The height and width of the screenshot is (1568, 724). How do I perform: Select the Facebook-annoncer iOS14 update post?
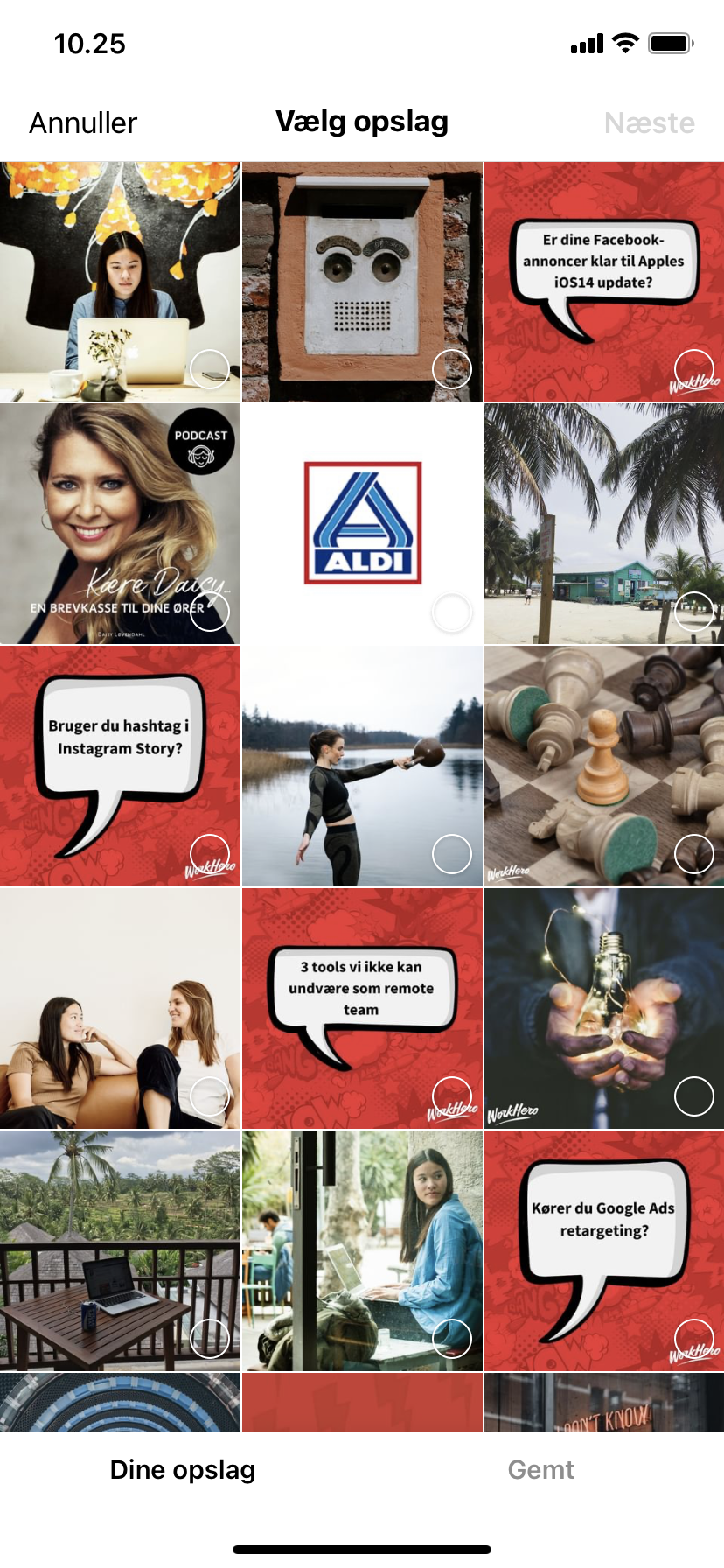(604, 281)
